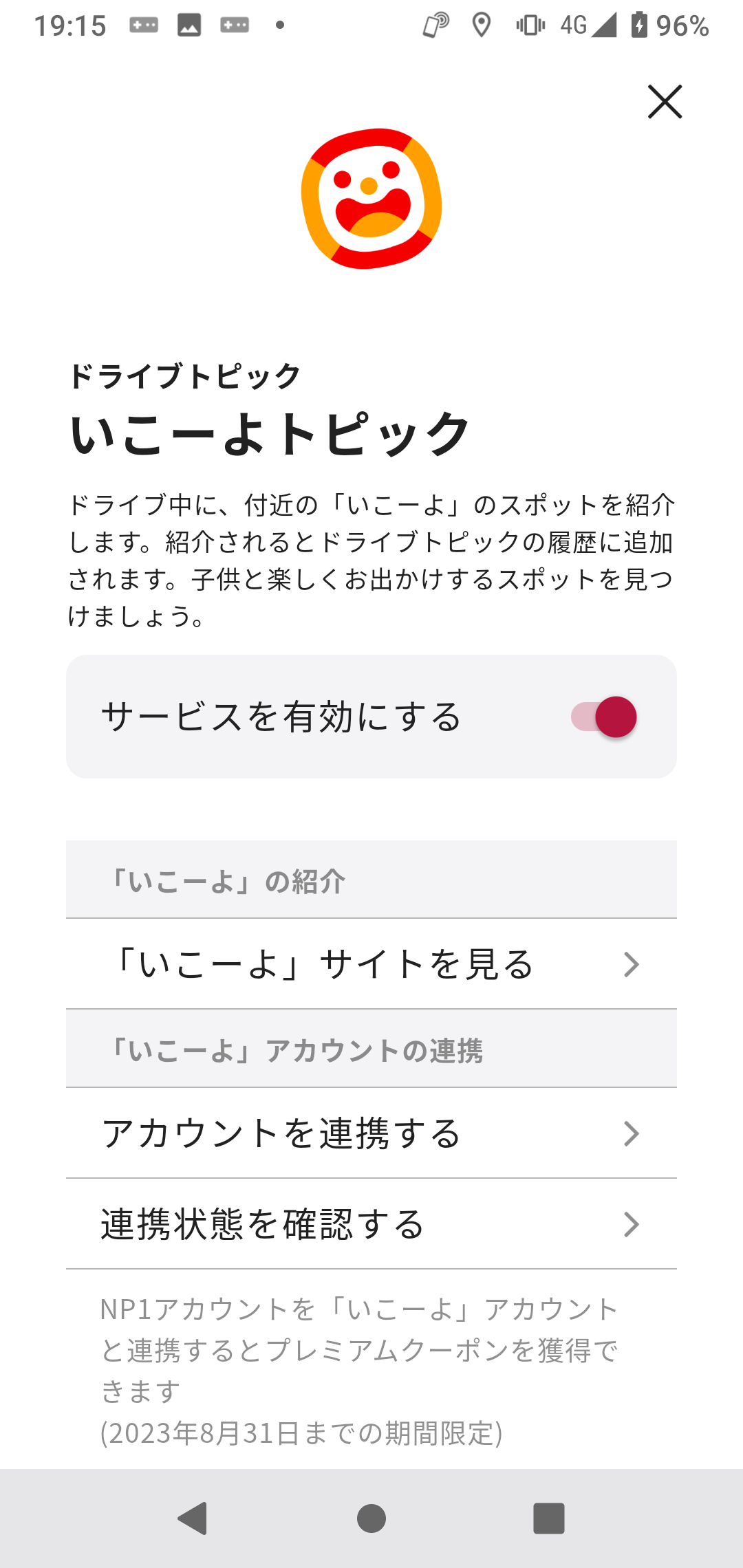Close the いこーよトピック screen
The width and height of the screenshot is (743, 1568).
pyautogui.click(x=665, y=102)
